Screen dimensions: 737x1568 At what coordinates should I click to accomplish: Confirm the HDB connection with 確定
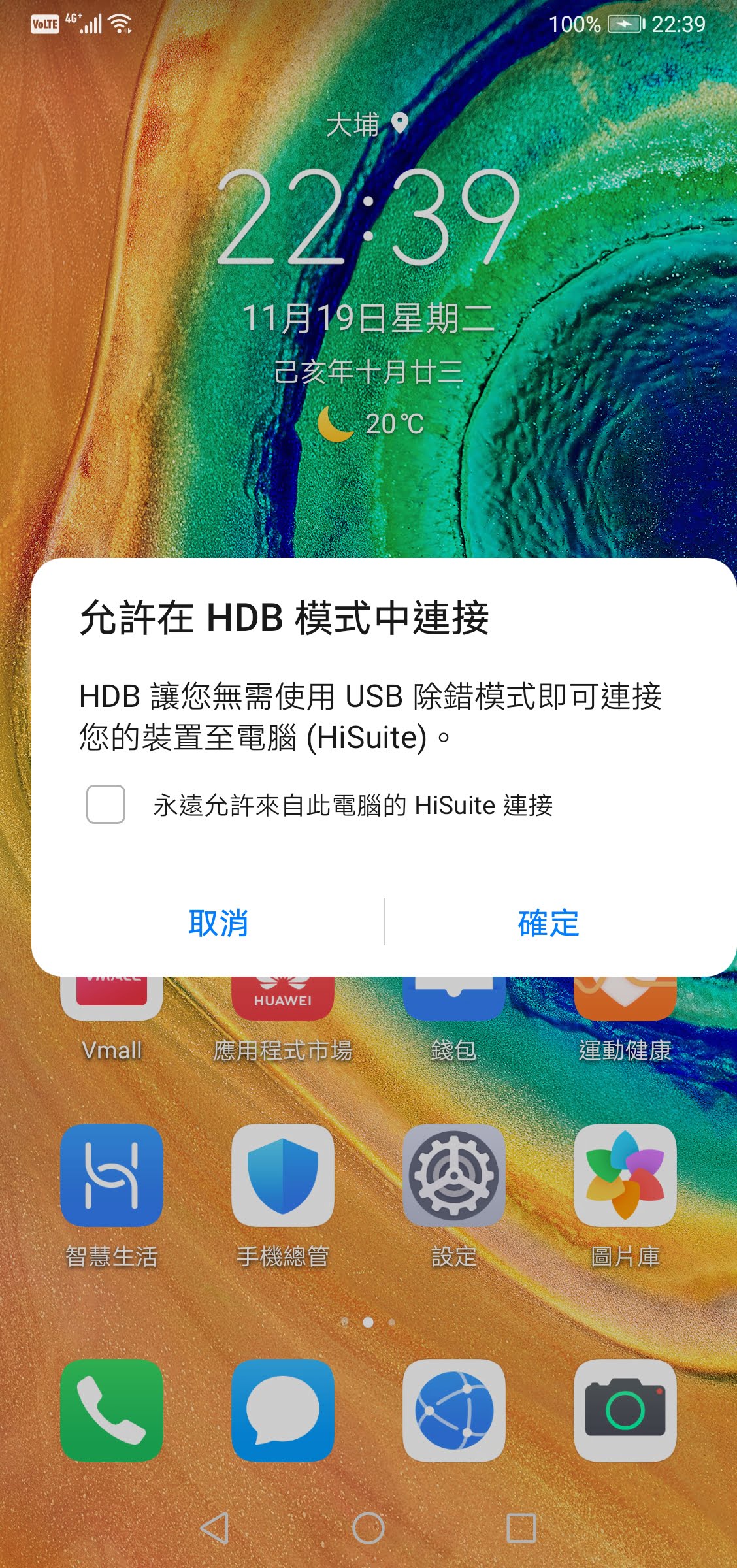click(548, 923)
